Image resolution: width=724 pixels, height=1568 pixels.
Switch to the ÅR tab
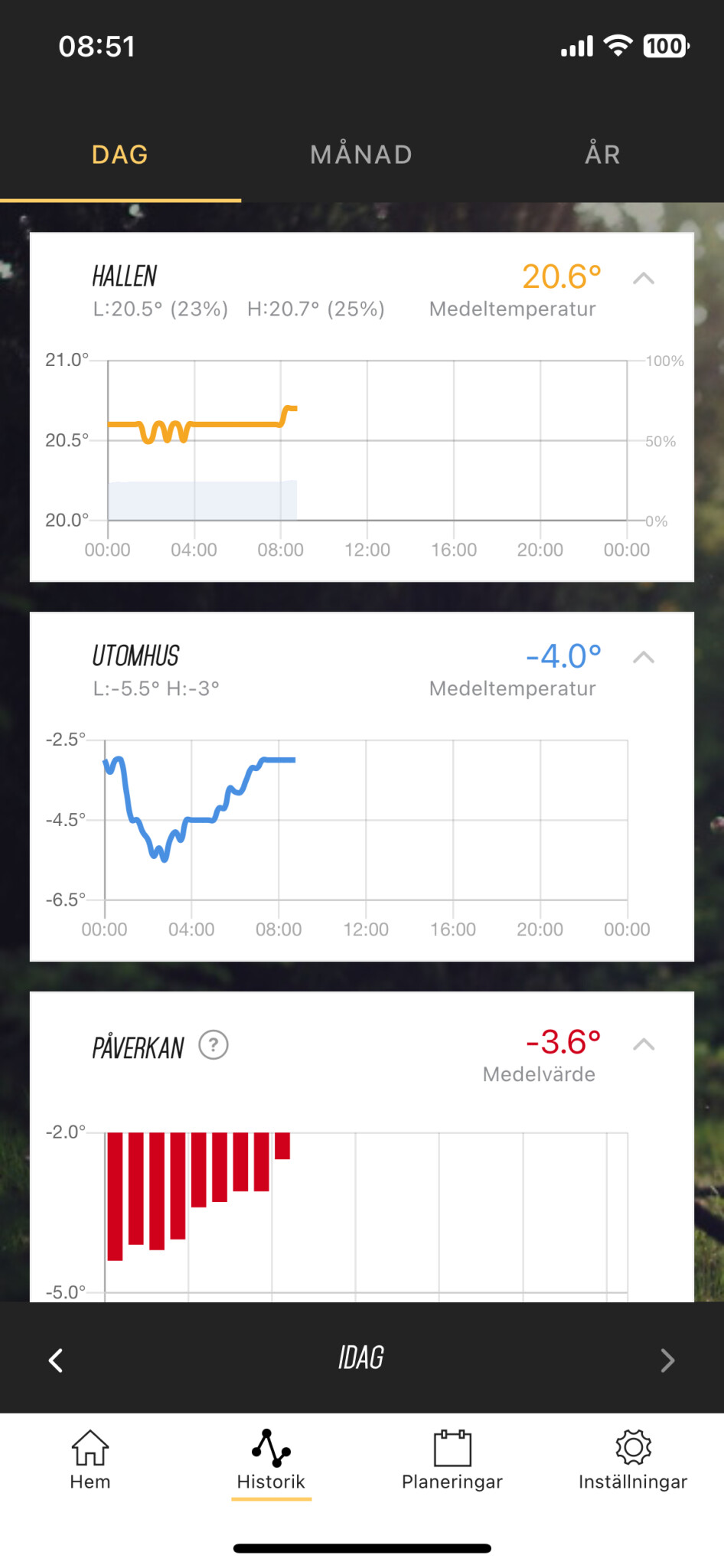click(x=602, y=155)
